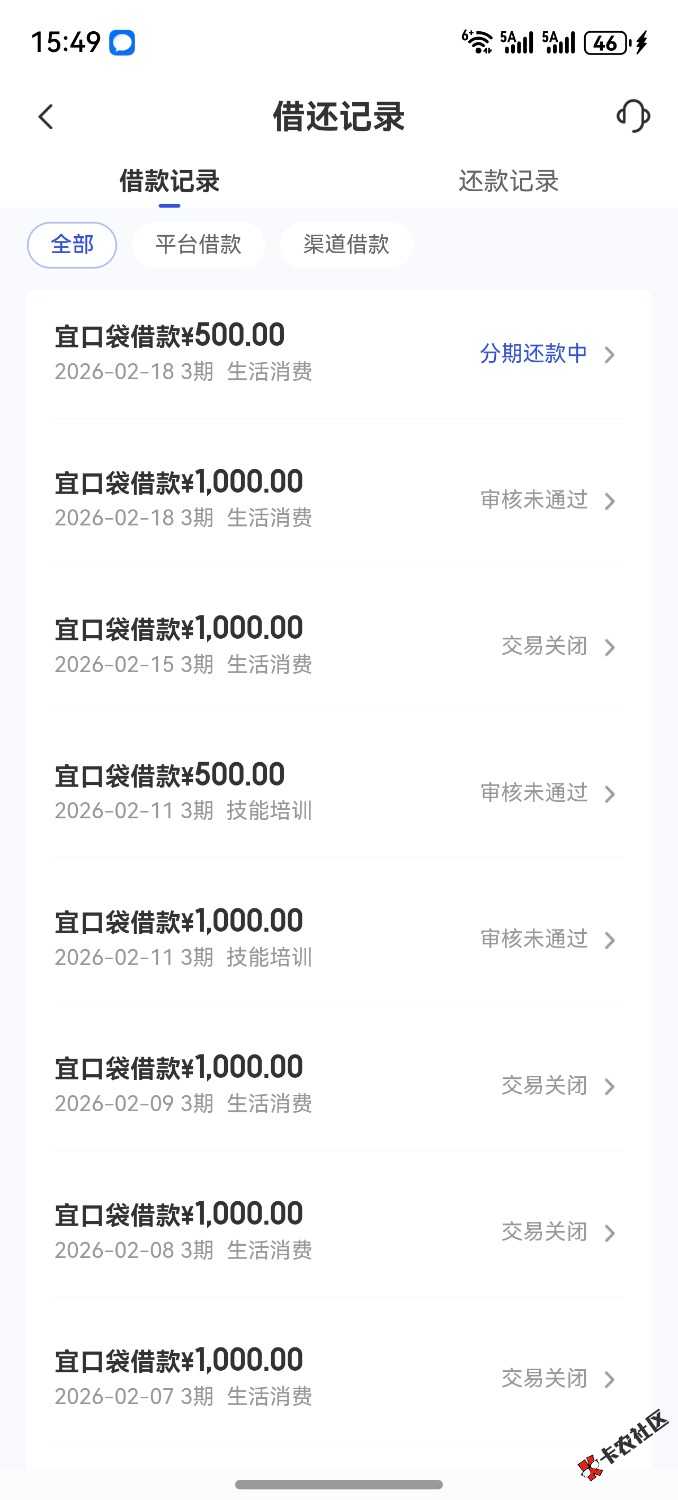View the 2026-02-09 loan record

point(338,1084)
